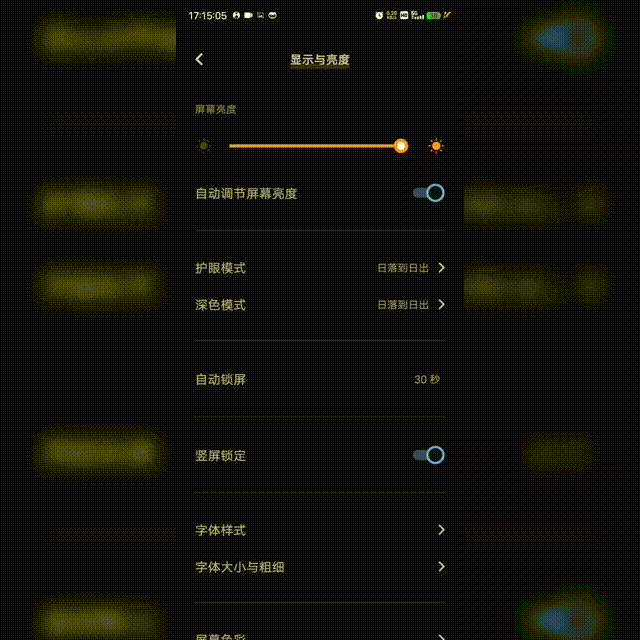The image size is (640, 640).
Task: Open 深色模式 settings
Action: (x=319, y=305)
